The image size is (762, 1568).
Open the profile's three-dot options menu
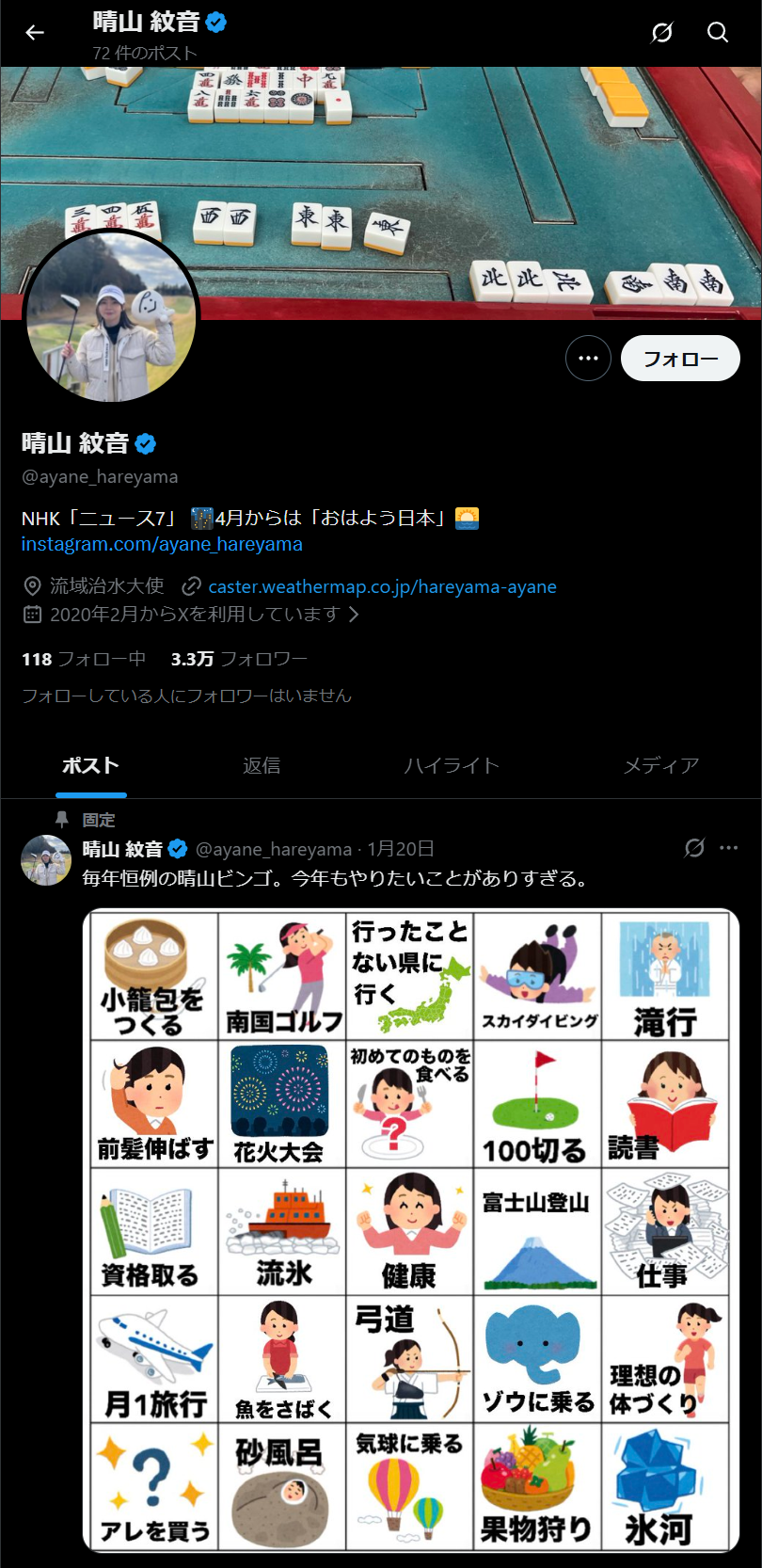pos(588,359)
